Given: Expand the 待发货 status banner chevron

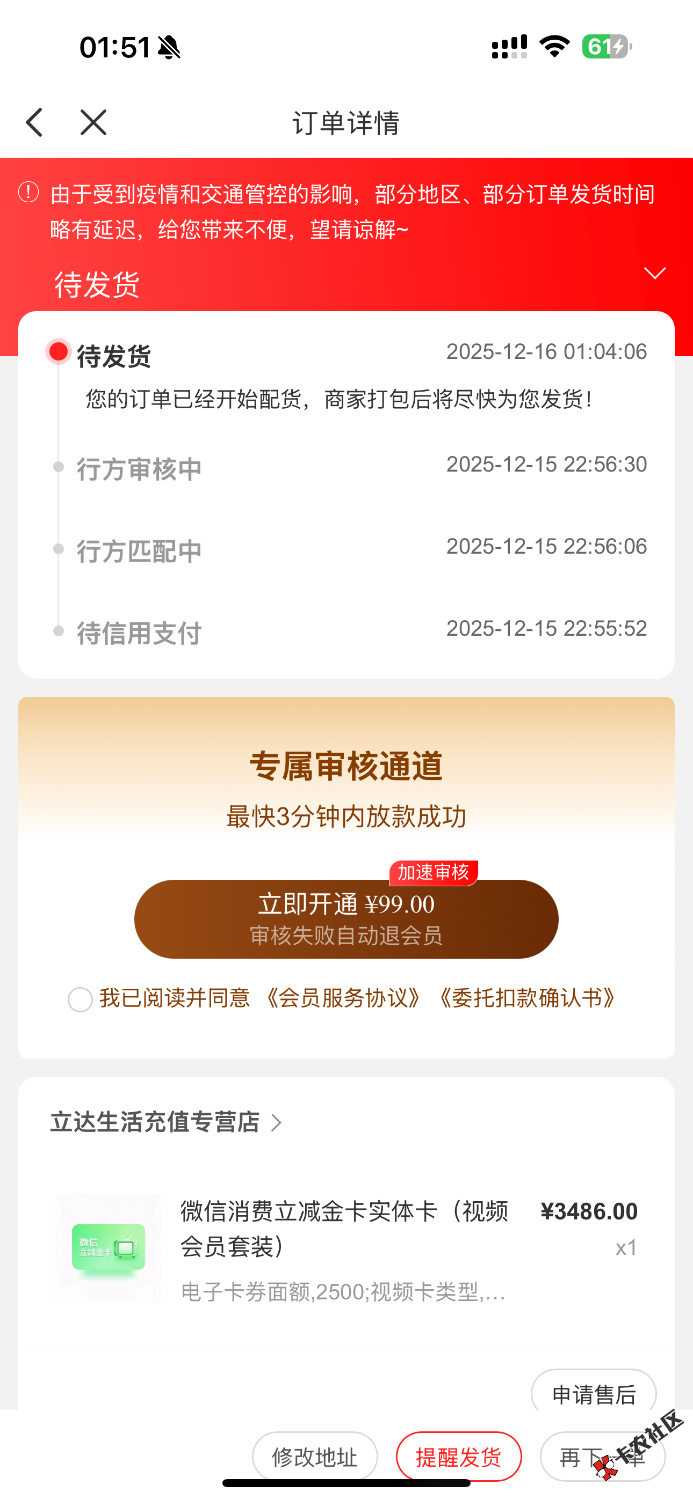Looking at the screenshot, I should 655,274.
